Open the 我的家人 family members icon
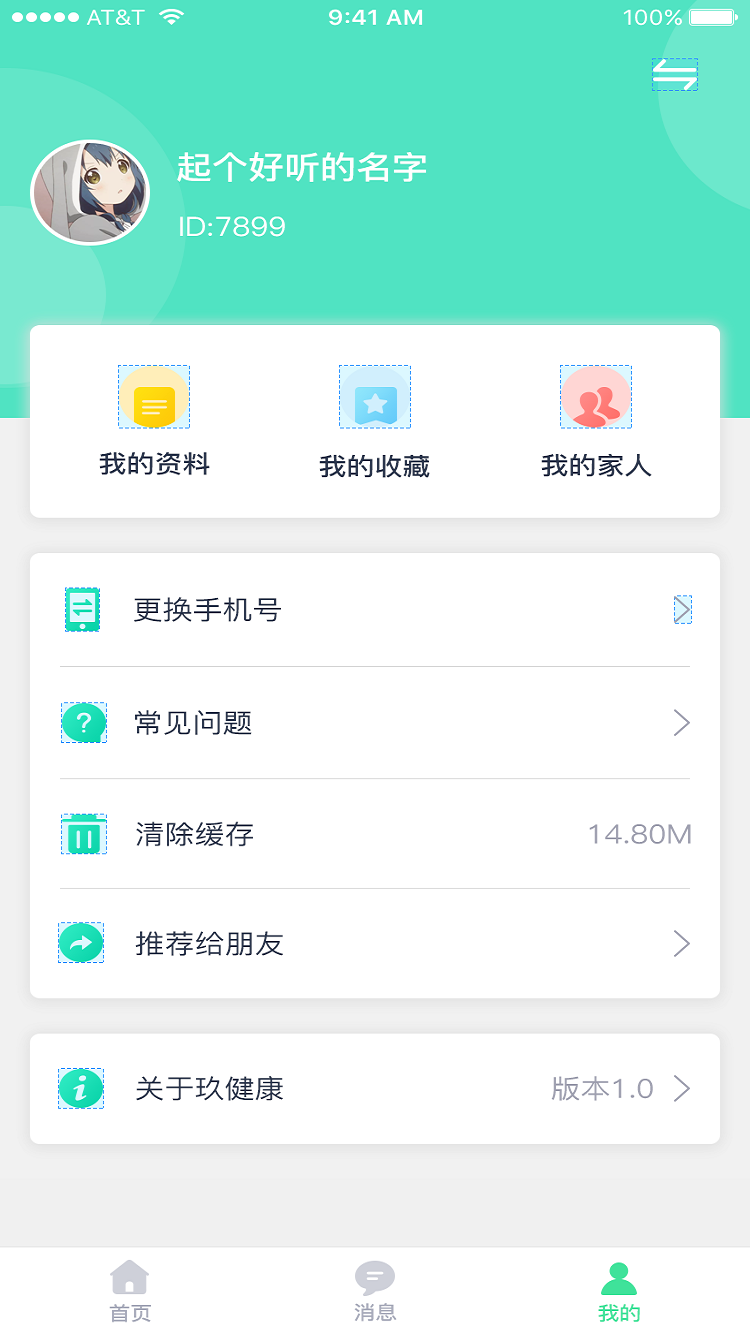750x1334 pixels. coord(596,397)
